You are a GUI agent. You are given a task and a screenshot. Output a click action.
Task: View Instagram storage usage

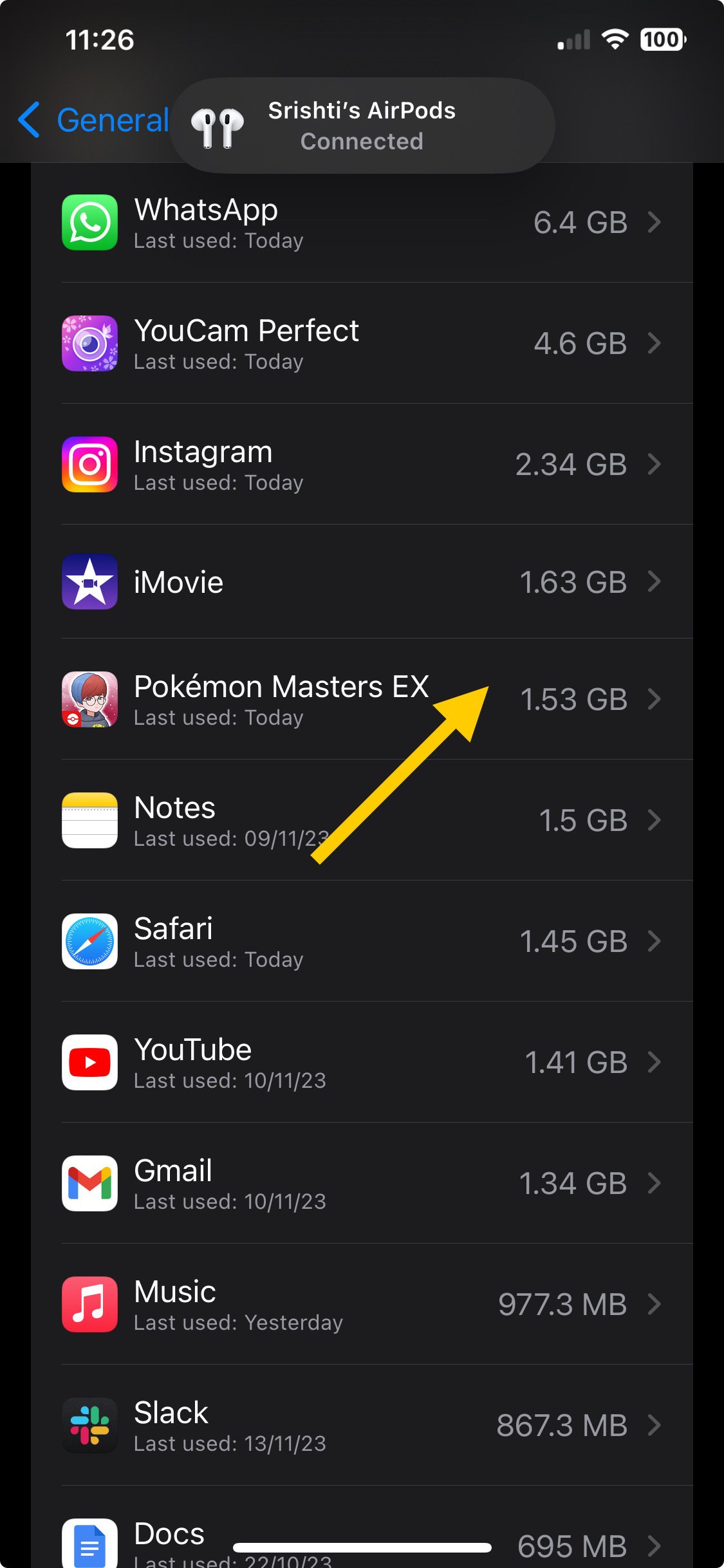point(362,464)
